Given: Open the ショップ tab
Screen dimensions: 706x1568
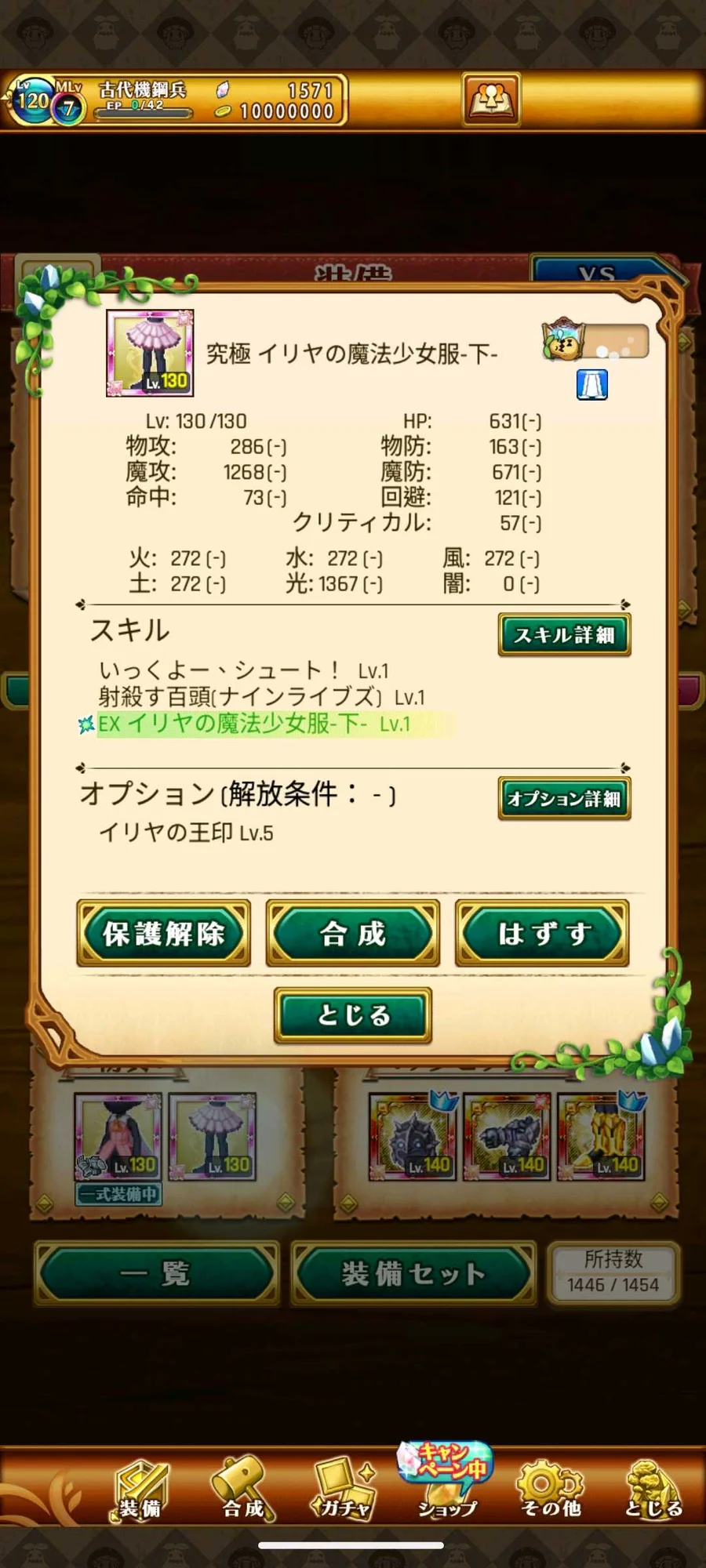Looking at the screenshot, I should point(447,1486).
